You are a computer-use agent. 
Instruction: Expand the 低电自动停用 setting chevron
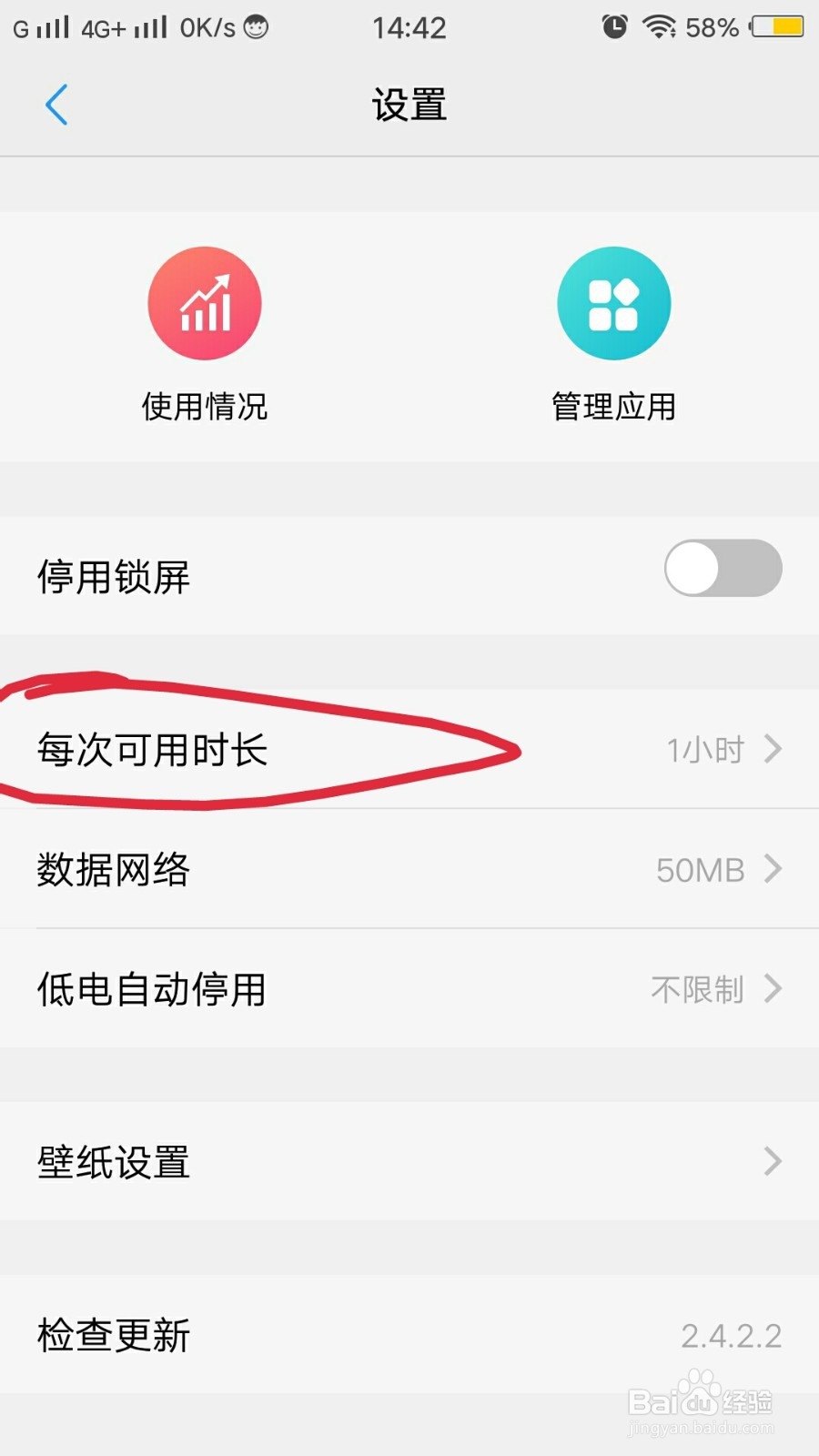773,990
